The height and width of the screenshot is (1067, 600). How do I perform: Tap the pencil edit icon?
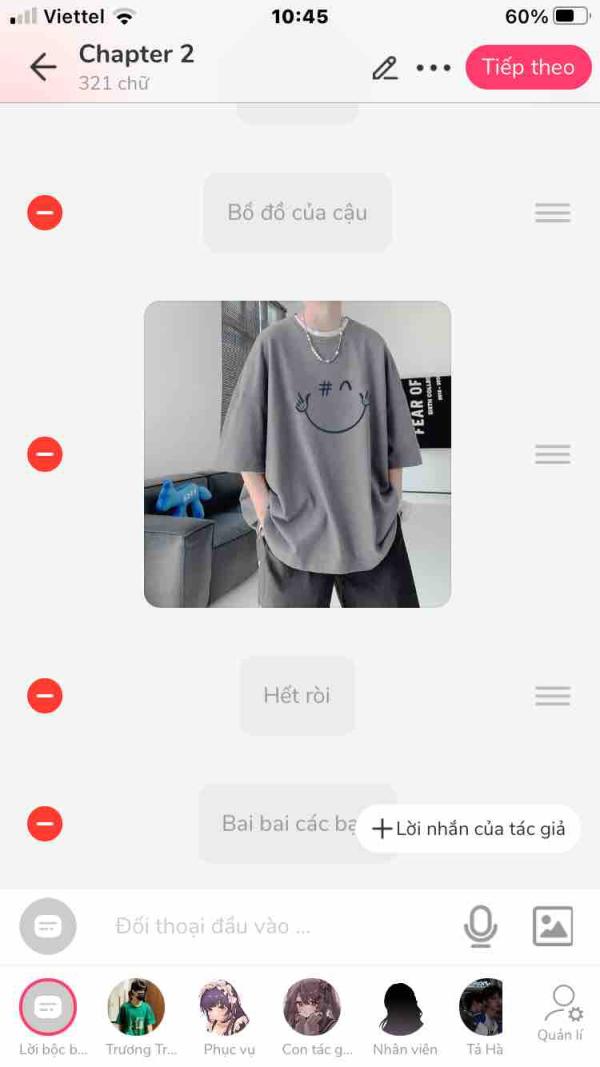click(384, 67)
